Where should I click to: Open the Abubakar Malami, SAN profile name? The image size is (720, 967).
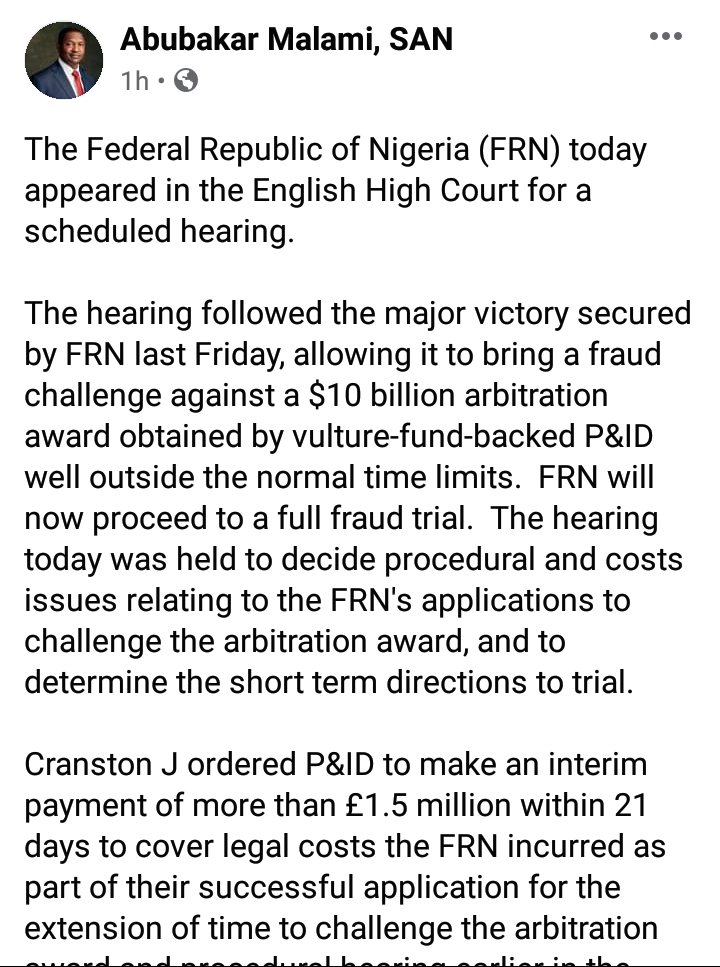(286, 39)
